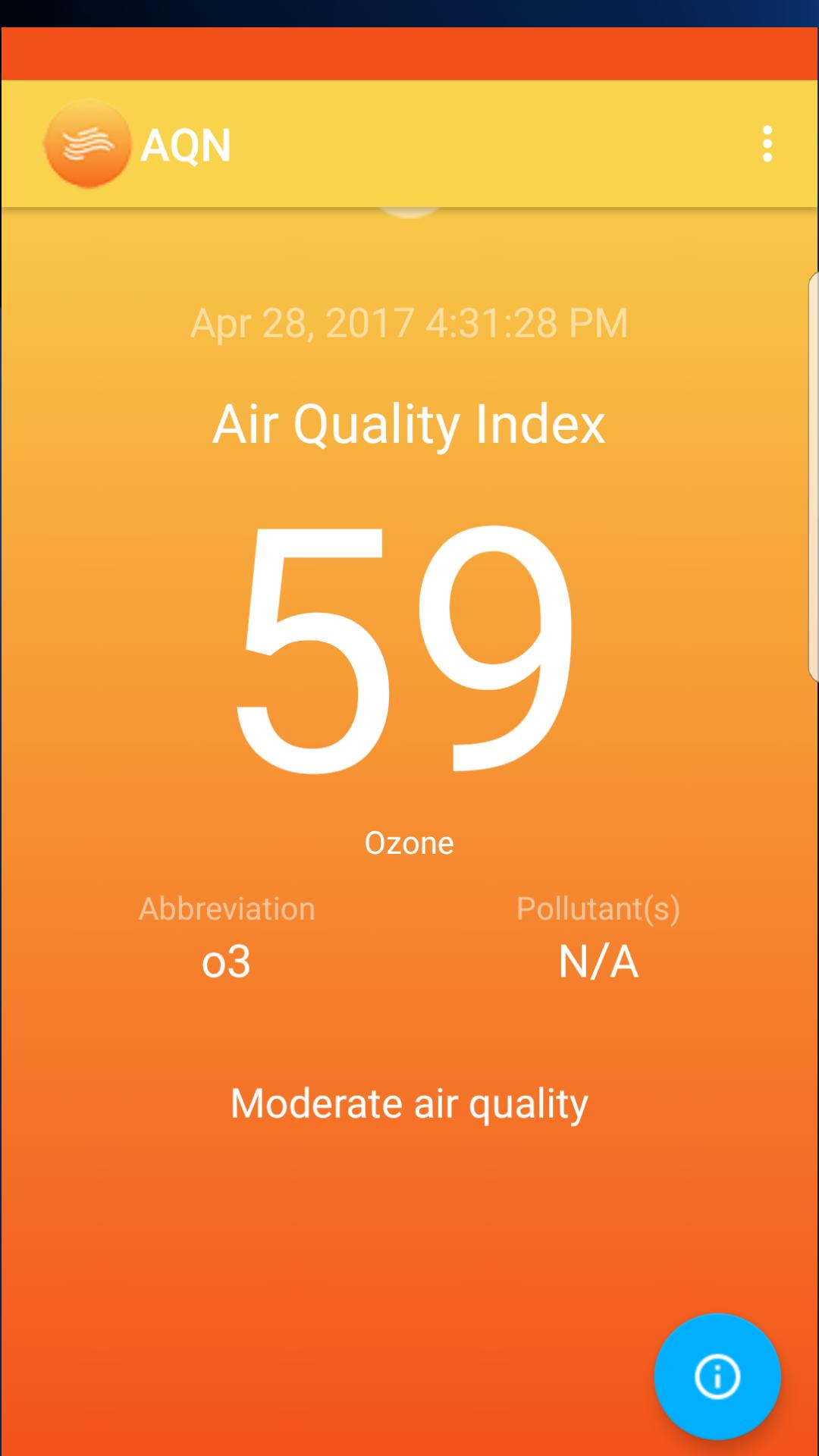Viewport: 819px width, 1456px height.
Task: Tap the AQN app logo icon
Action: (88, 144)
